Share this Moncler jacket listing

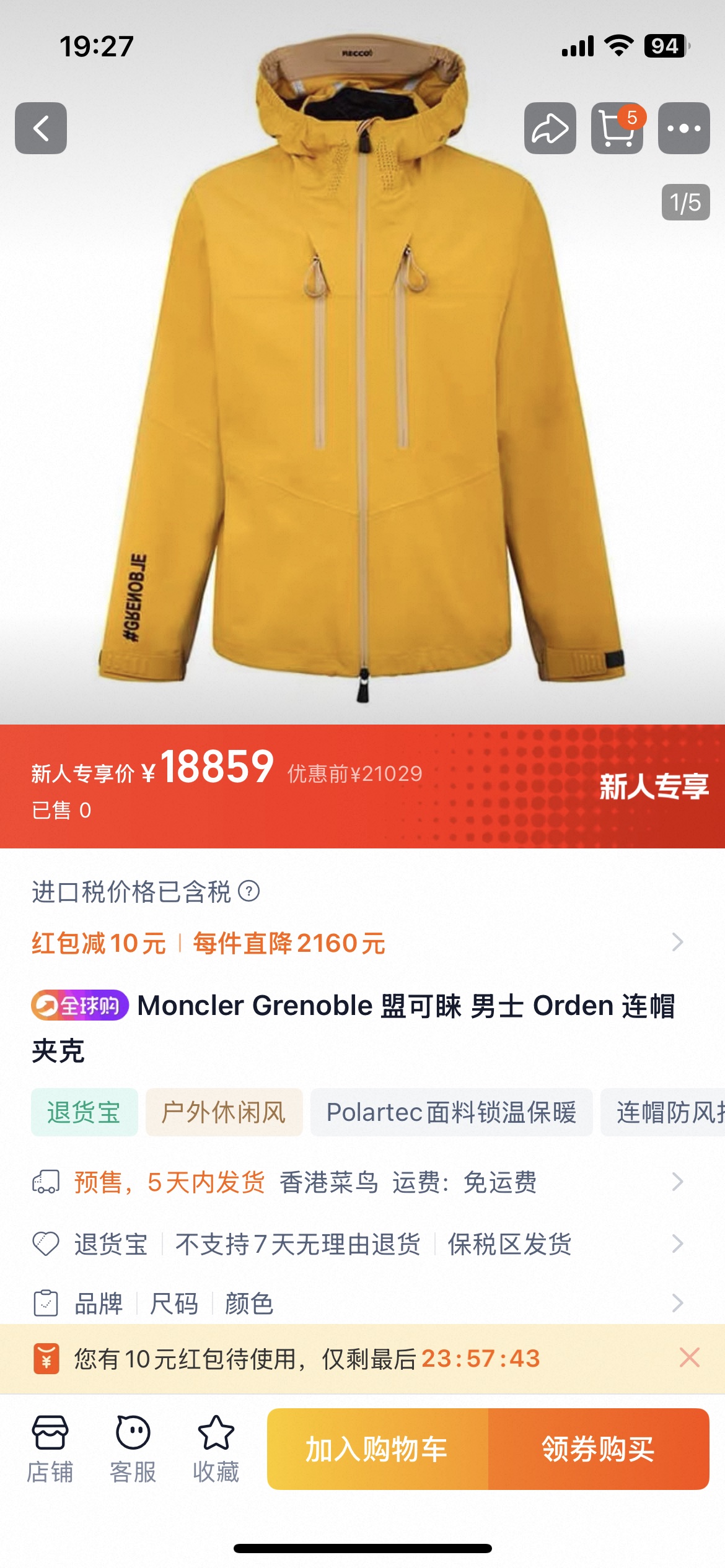pyautogui.click(x=550, y=128)
